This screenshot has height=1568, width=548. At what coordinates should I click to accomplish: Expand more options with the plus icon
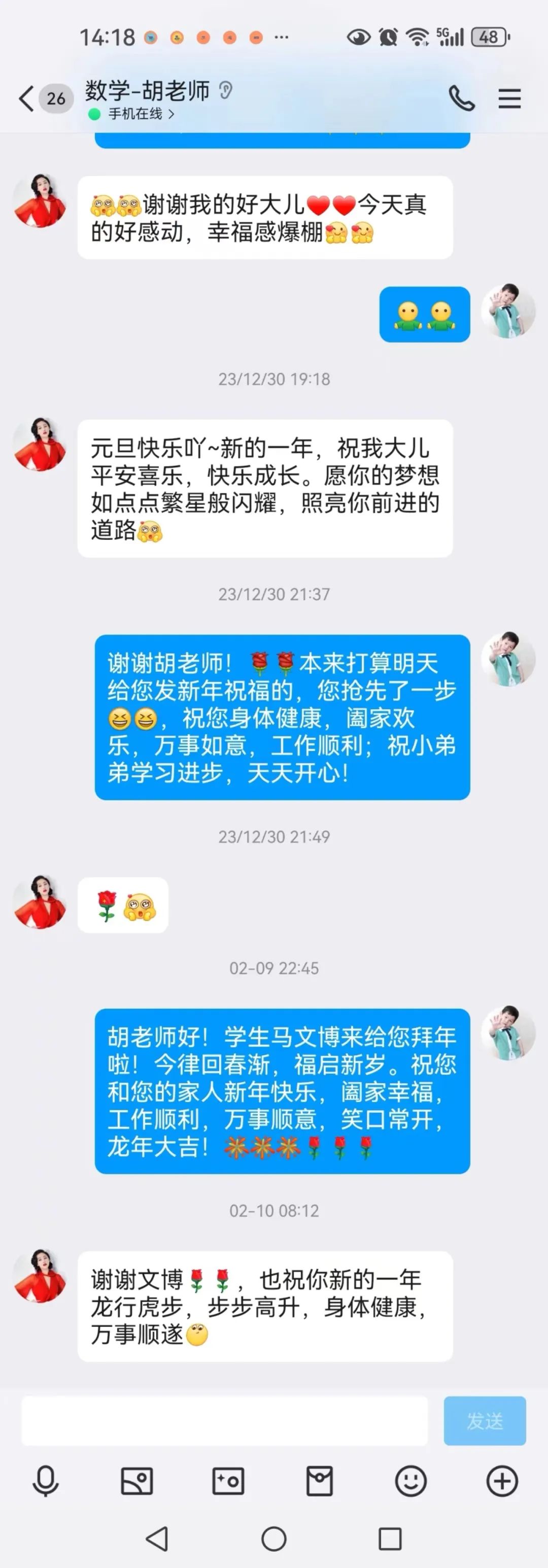[502, 1480]
